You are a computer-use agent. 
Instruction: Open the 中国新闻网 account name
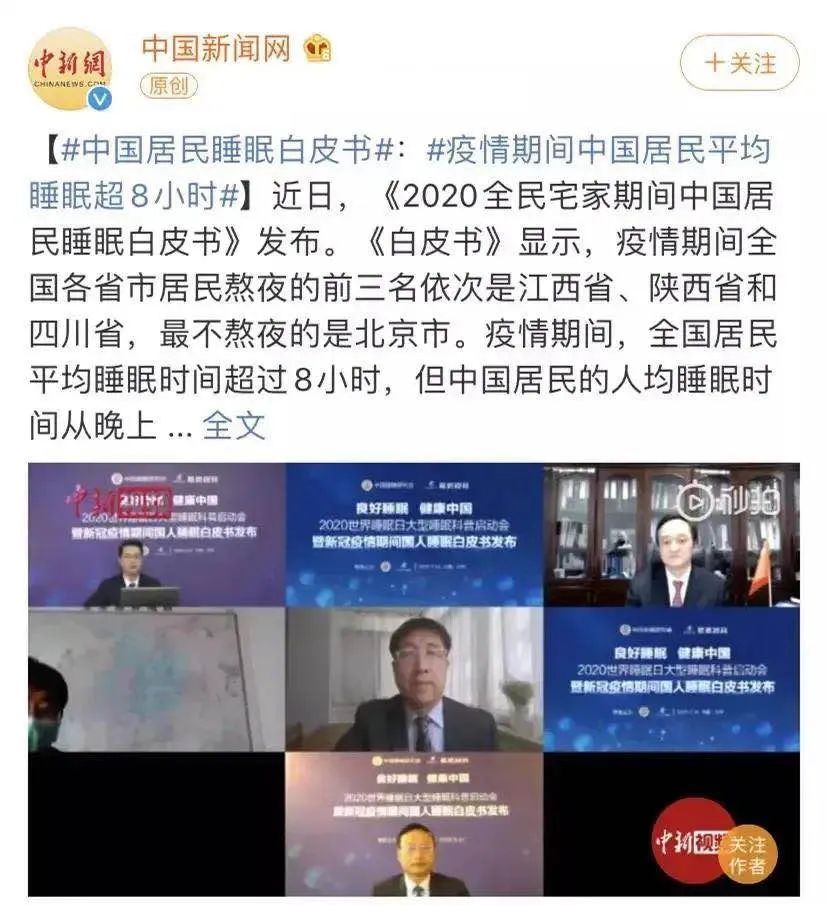pyautogui.click(x=215, y=47)
